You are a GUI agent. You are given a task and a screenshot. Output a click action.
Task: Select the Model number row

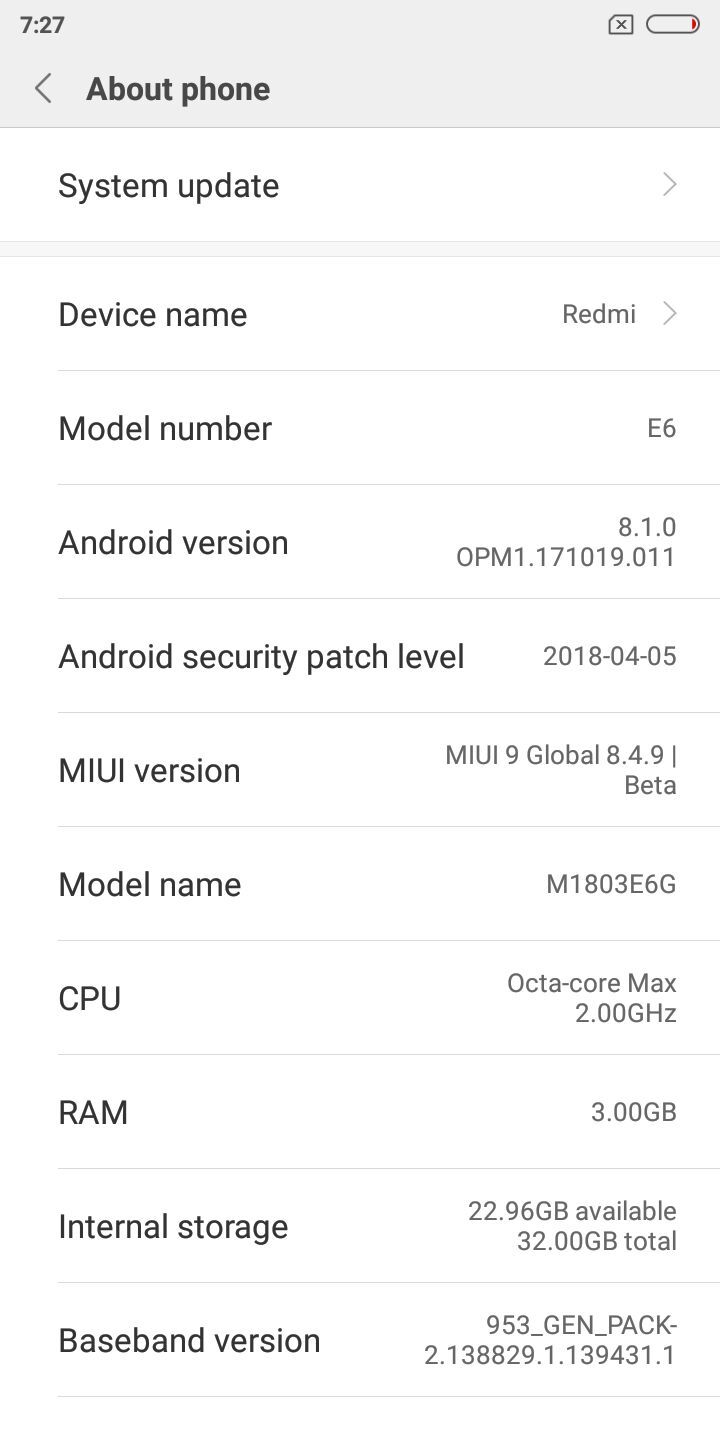coord(360,428)
